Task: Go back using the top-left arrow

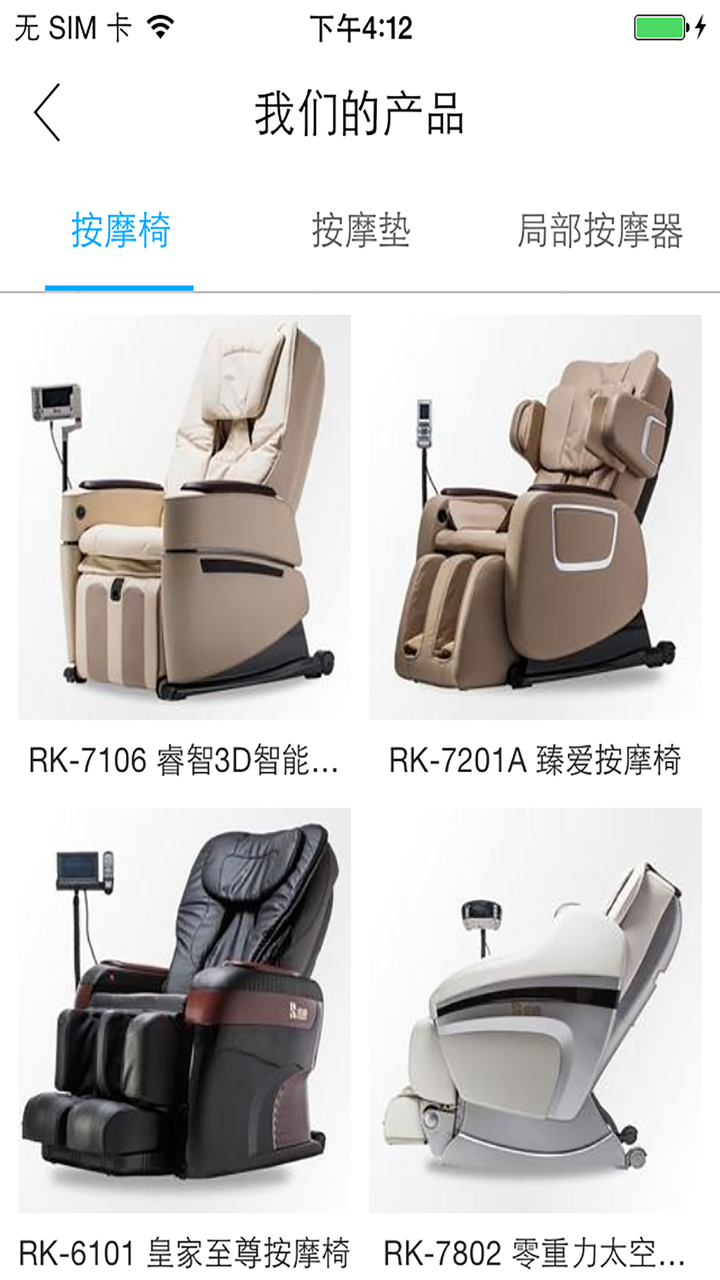Action: click(x=48, y=113)
